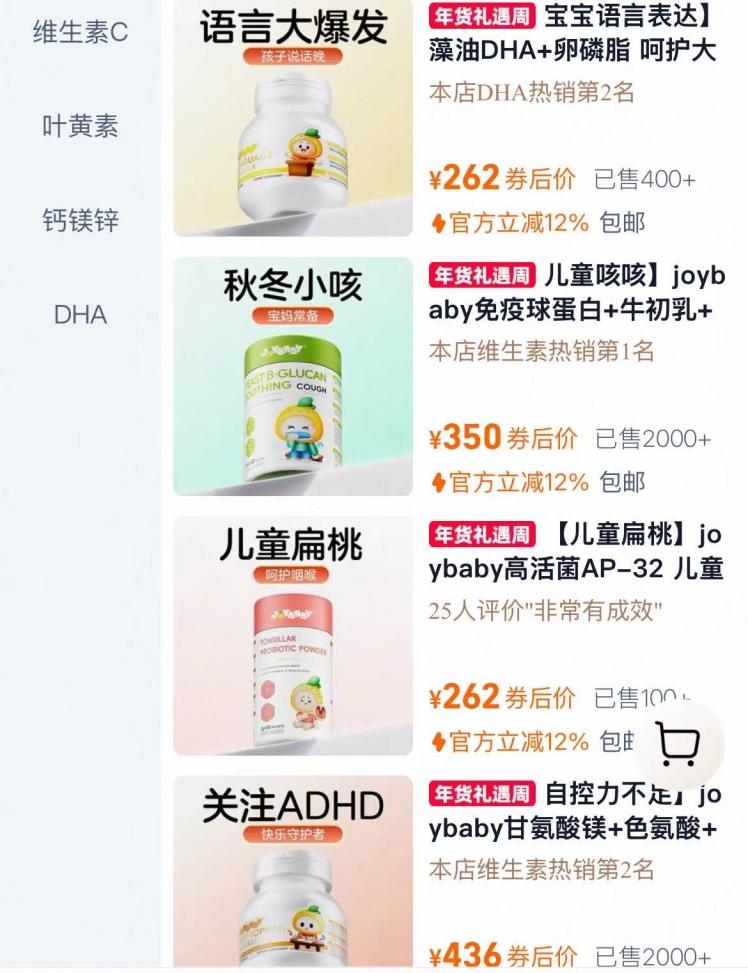
Task: Open the 儿童扁桃 probiotic powder product
Action: [x=293, y=635]
